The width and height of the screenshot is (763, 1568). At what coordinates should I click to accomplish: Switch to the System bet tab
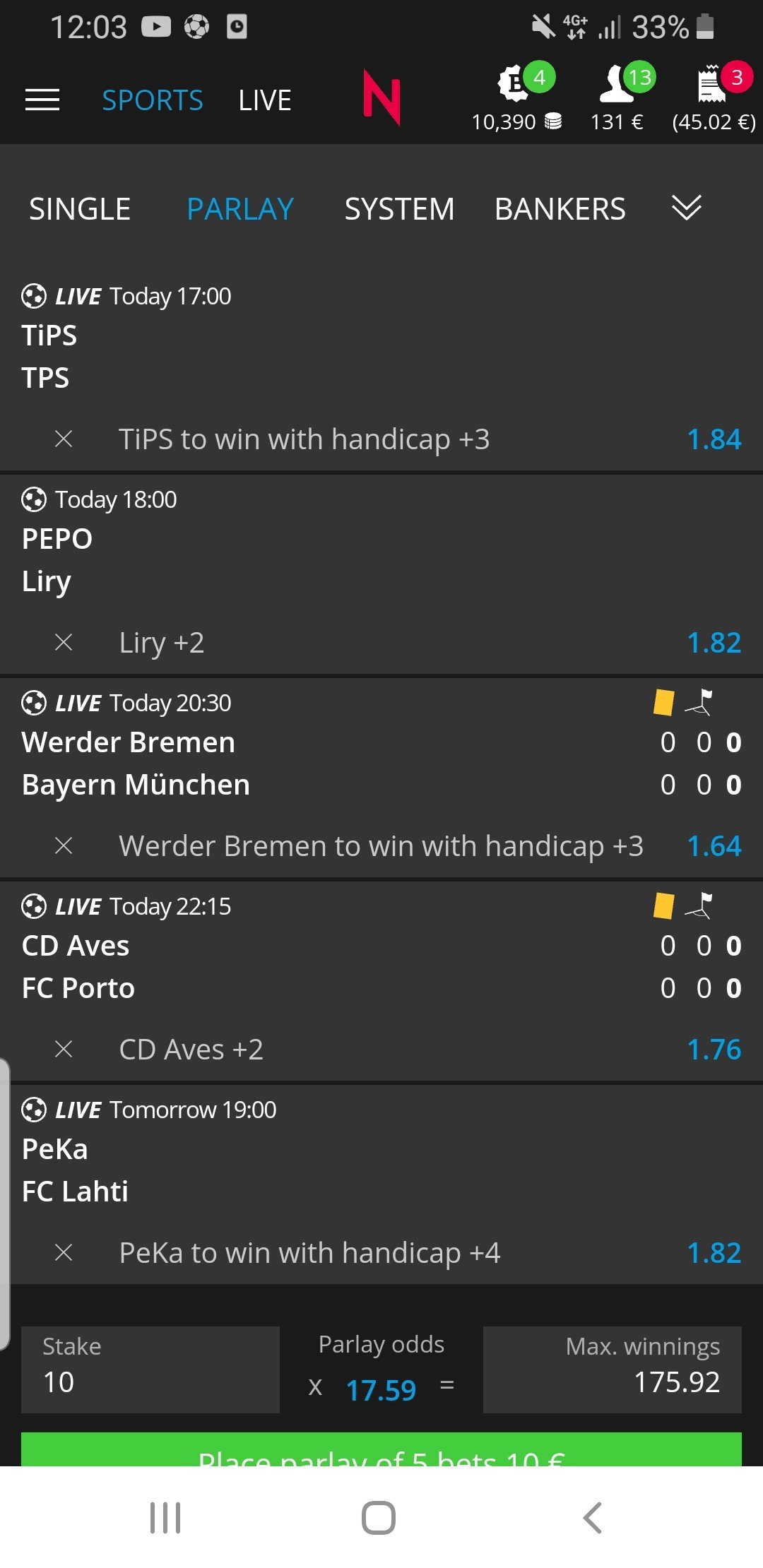pos(399,209)
